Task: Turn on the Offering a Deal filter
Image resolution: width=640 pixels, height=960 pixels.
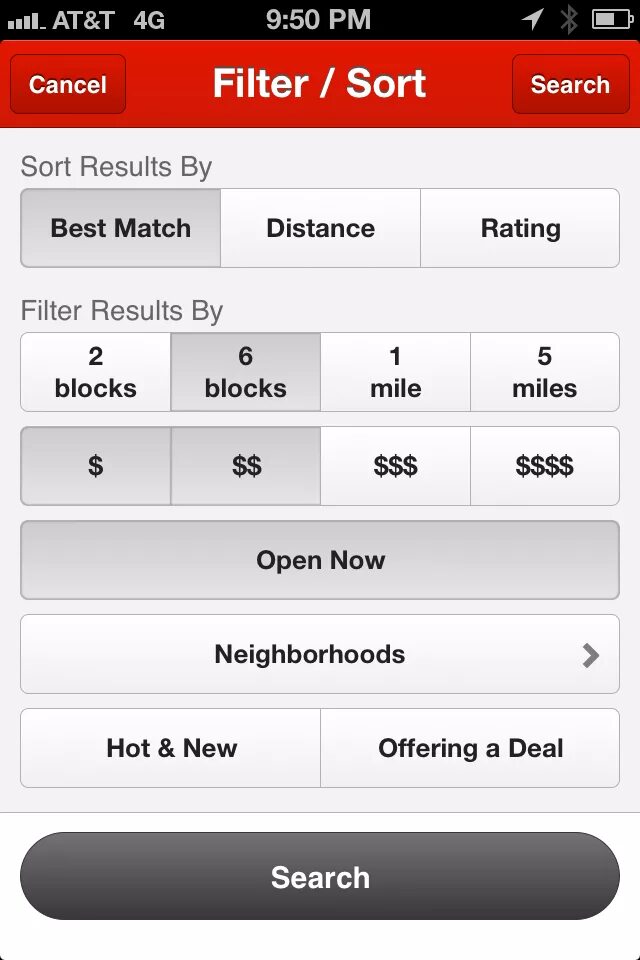Action: point(470,748)
